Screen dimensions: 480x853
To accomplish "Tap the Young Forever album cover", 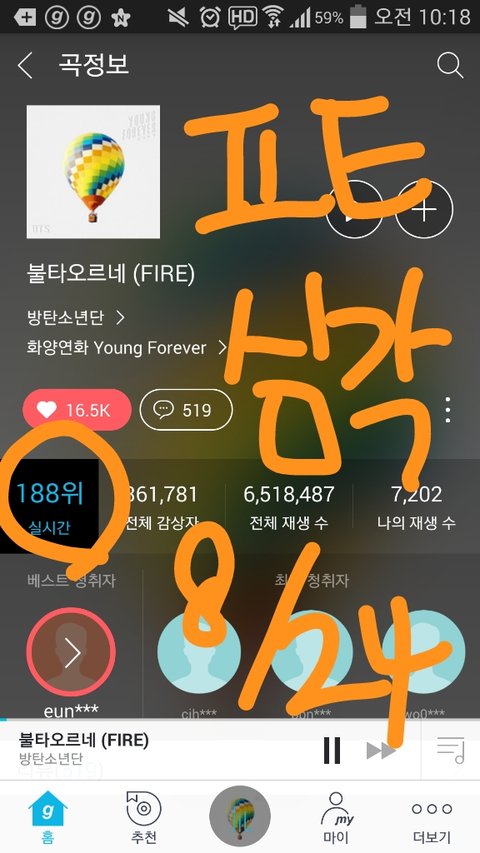I will (x=93, y=171).
